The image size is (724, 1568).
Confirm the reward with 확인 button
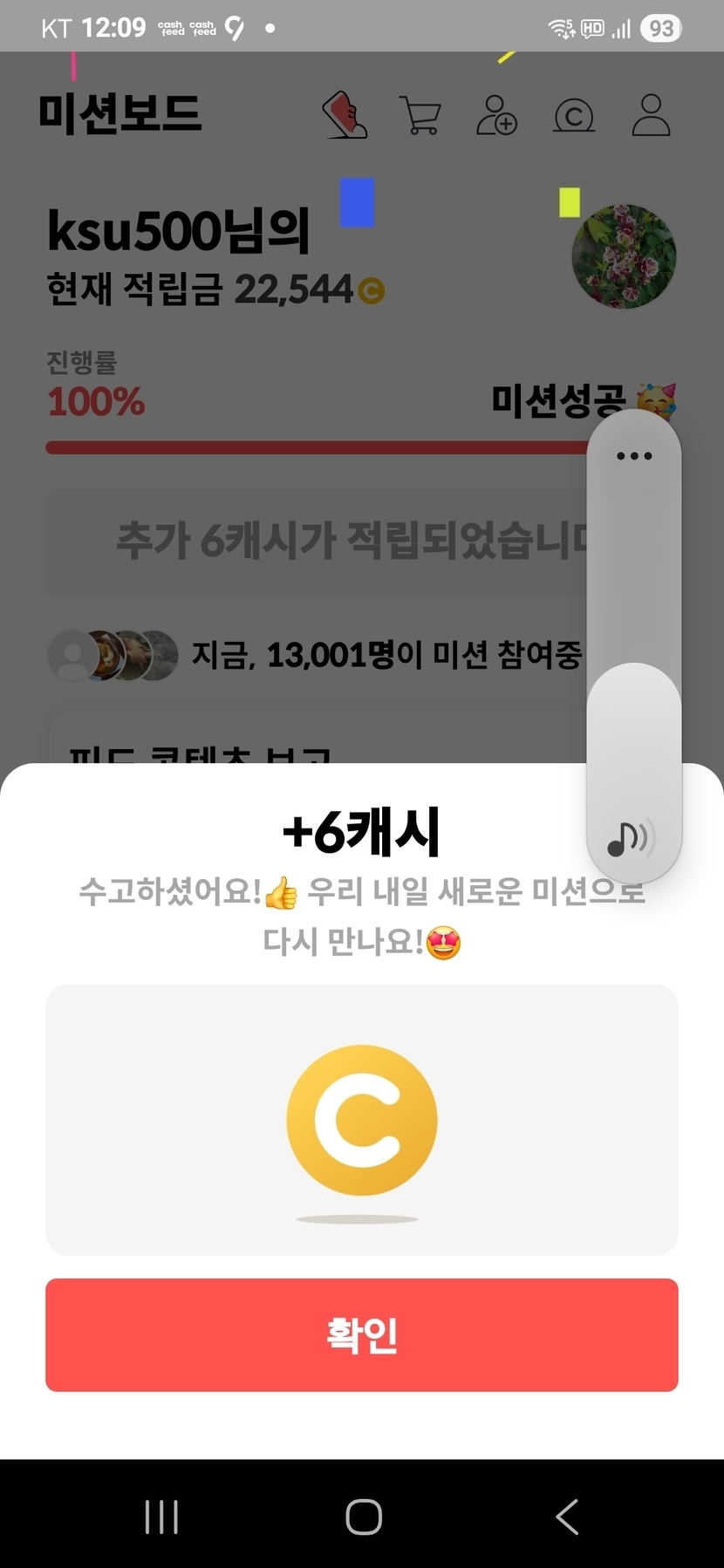point(361,1334)
